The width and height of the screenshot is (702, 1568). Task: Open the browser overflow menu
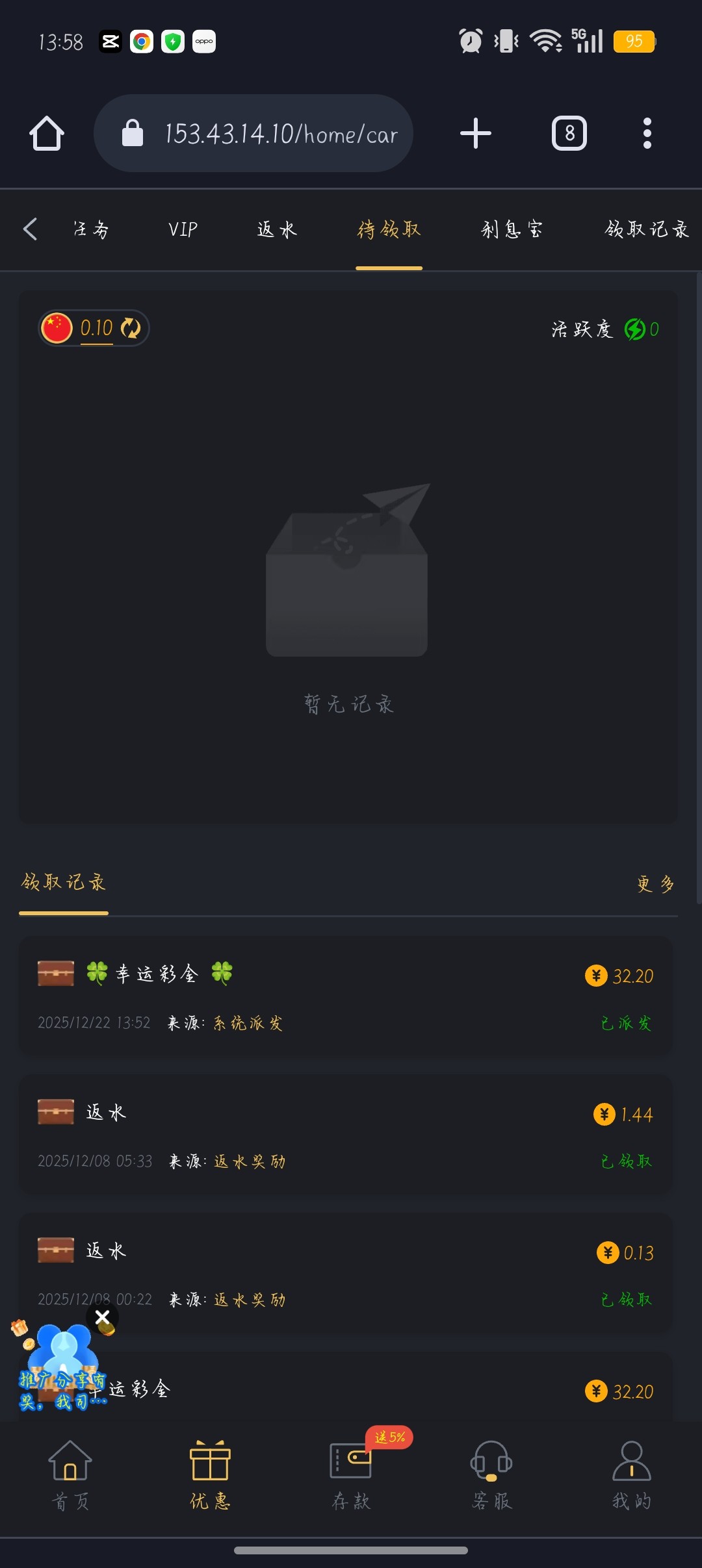click(647, 133)
